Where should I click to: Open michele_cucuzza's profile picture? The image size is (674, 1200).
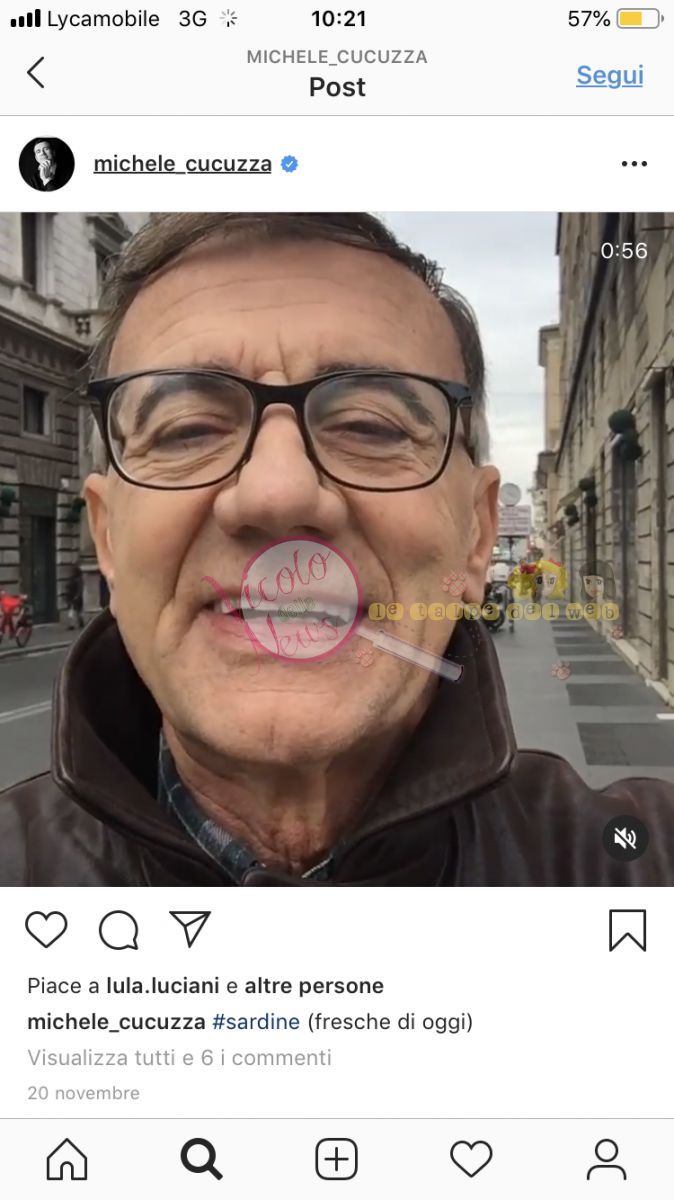(x=47, y=164)
